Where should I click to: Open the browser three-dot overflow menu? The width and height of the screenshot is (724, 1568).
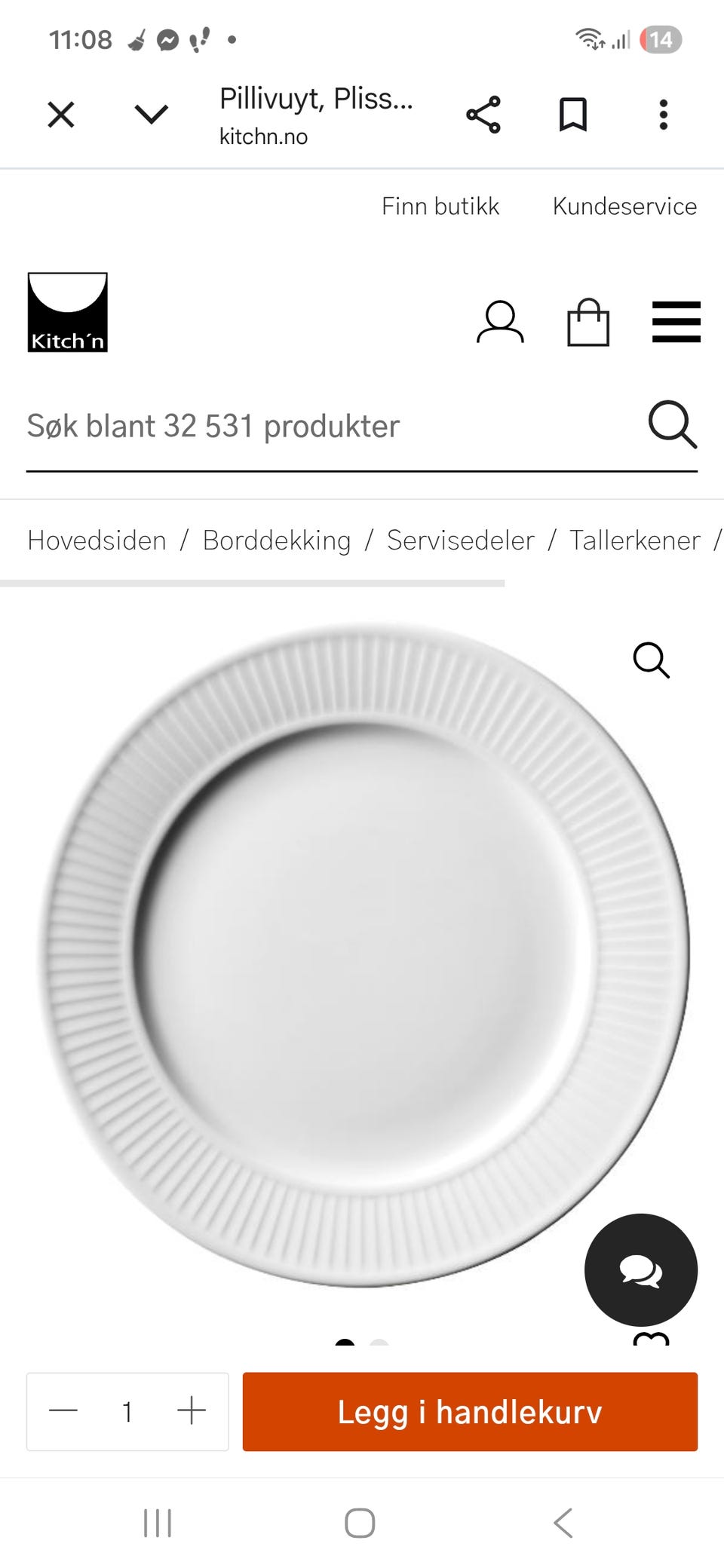663,114
